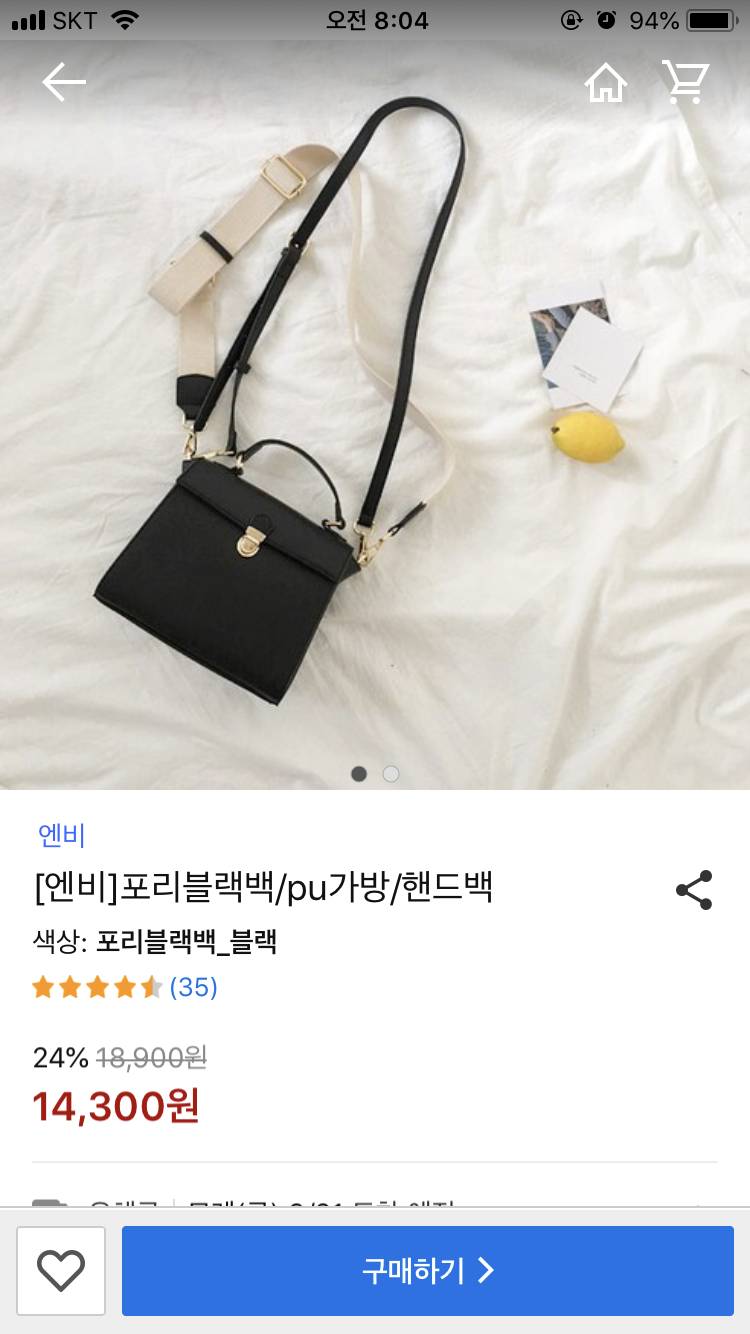This screenshot has height=1334, width=750.
Task: Select the first image carousel dot
Action: (x=359, y=774)
